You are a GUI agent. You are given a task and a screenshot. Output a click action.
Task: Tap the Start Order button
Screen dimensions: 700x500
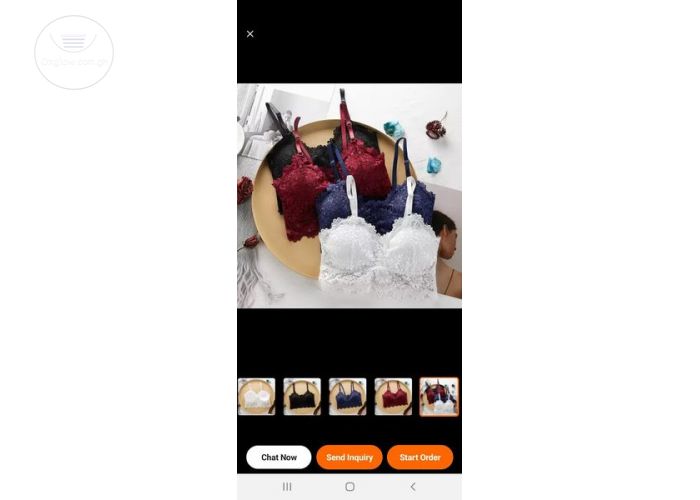[420, 457]
